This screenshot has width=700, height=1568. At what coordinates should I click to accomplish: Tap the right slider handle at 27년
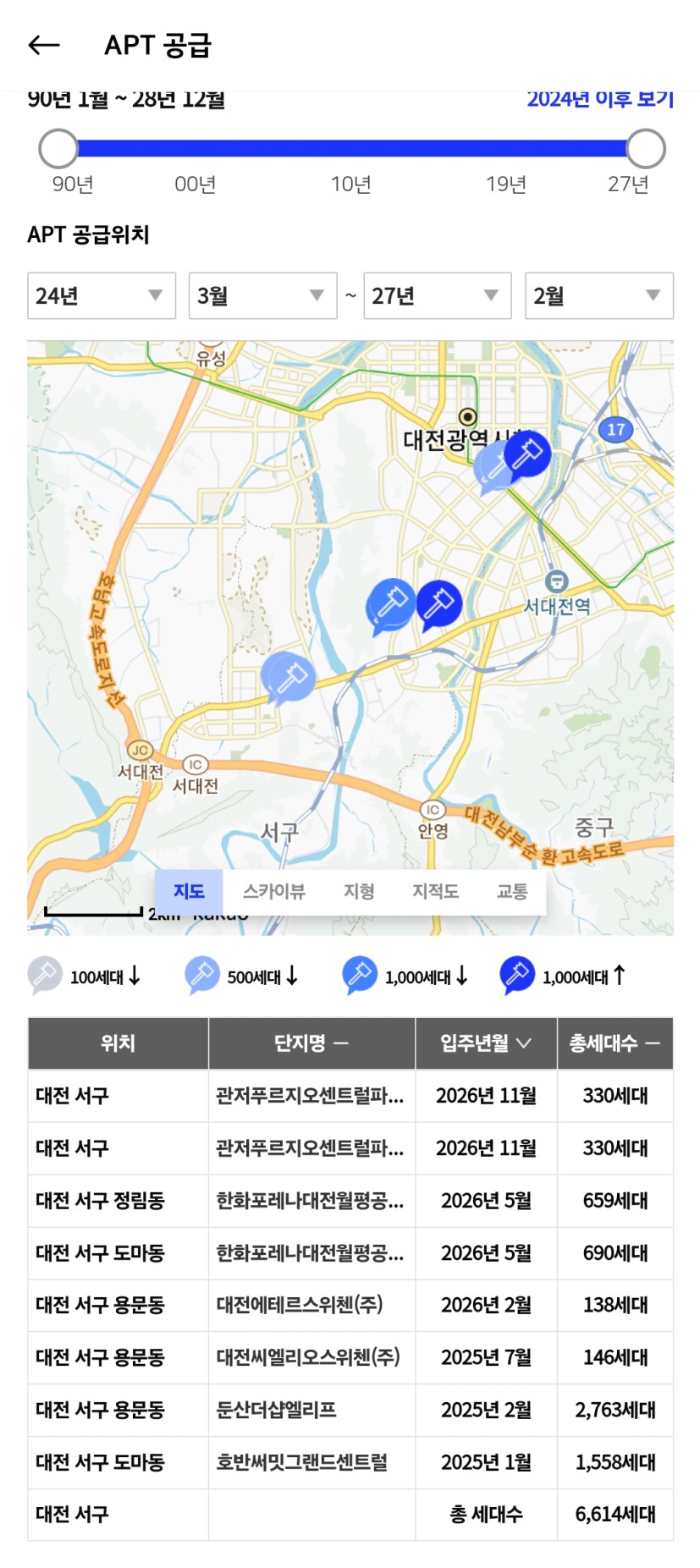coord(646,149)
